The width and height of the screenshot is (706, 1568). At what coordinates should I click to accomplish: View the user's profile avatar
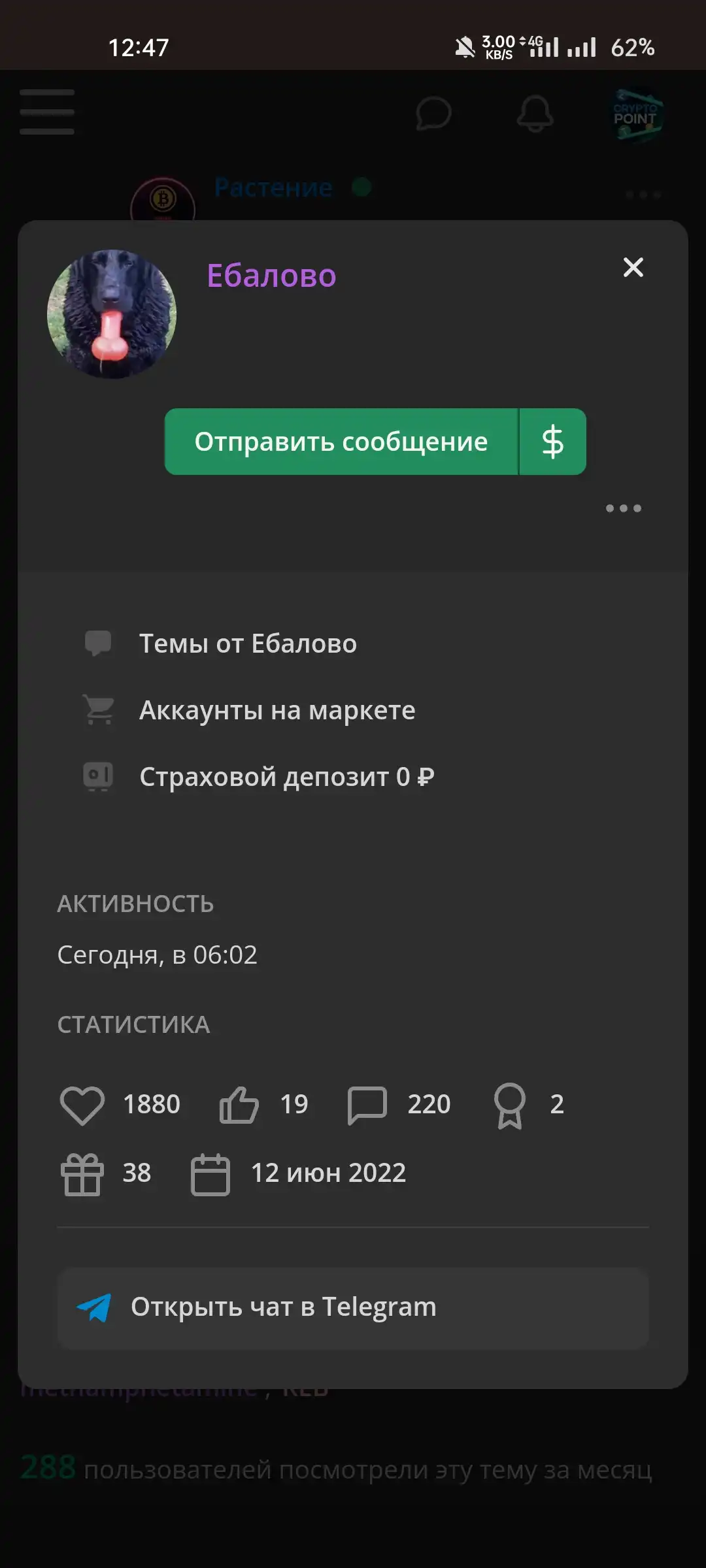tap(112, 314)
